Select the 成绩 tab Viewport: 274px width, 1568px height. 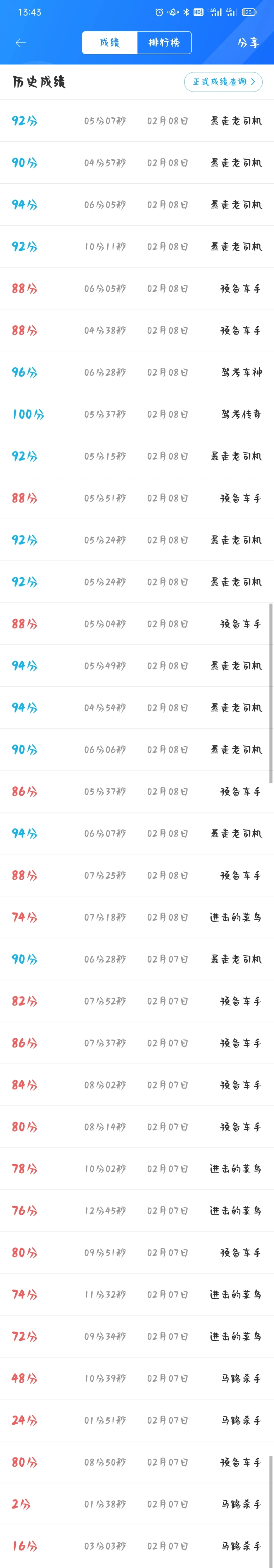[x=110, y=43]
